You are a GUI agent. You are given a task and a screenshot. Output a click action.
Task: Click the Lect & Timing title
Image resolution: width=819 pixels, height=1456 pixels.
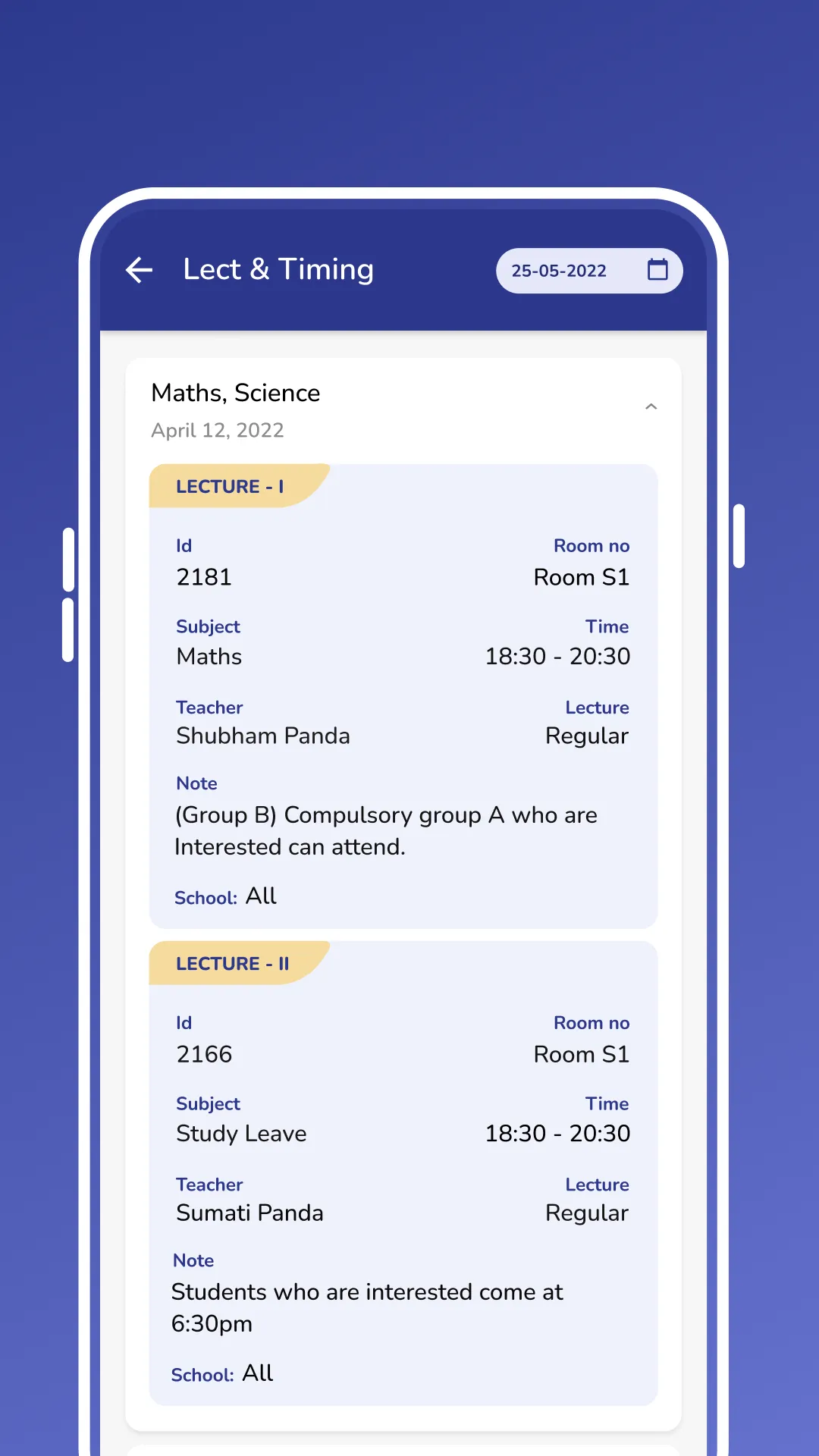(x=278, y=269)
